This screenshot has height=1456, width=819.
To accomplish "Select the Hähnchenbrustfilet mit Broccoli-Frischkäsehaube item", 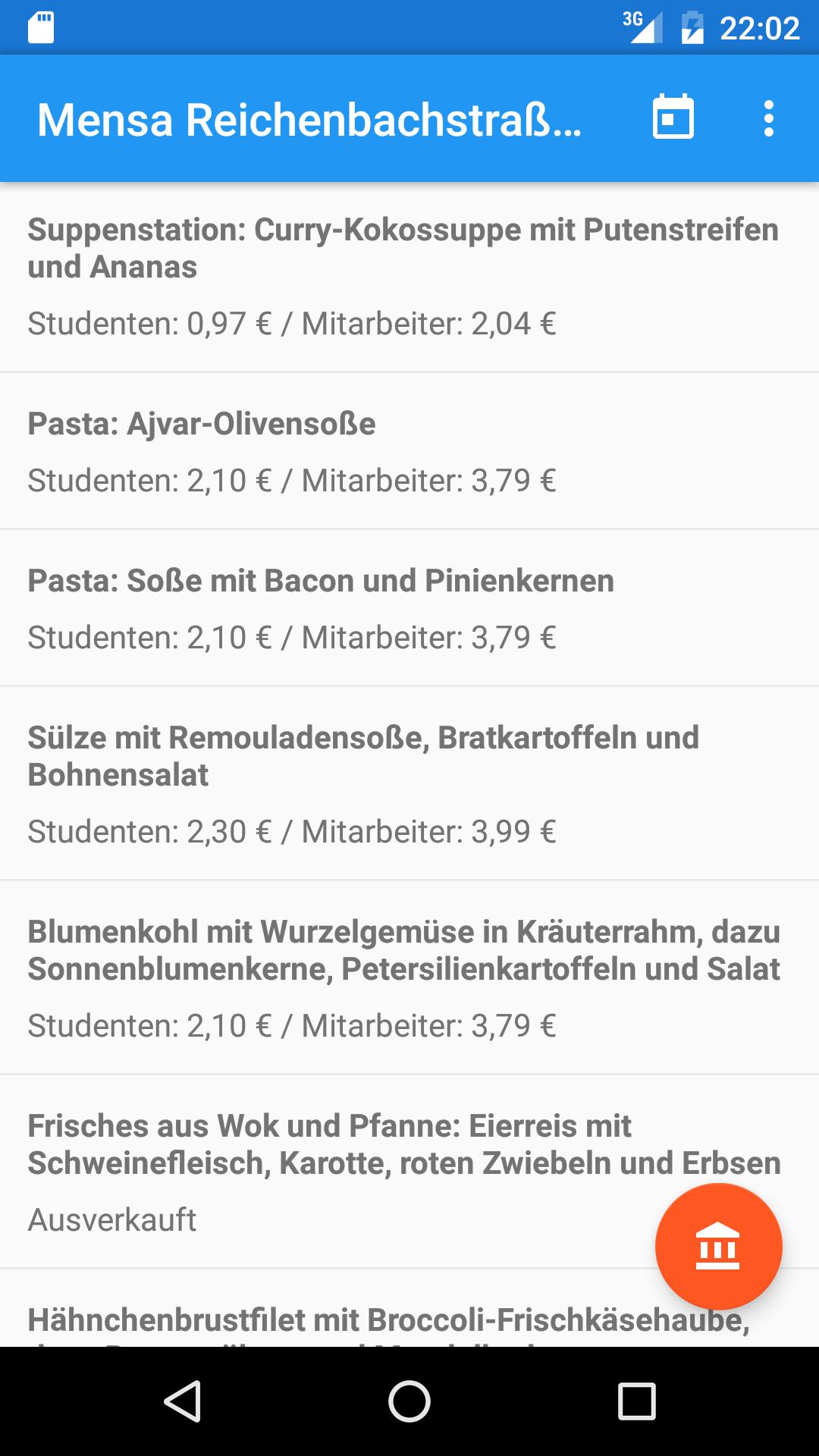I will tap(409, 1309).
